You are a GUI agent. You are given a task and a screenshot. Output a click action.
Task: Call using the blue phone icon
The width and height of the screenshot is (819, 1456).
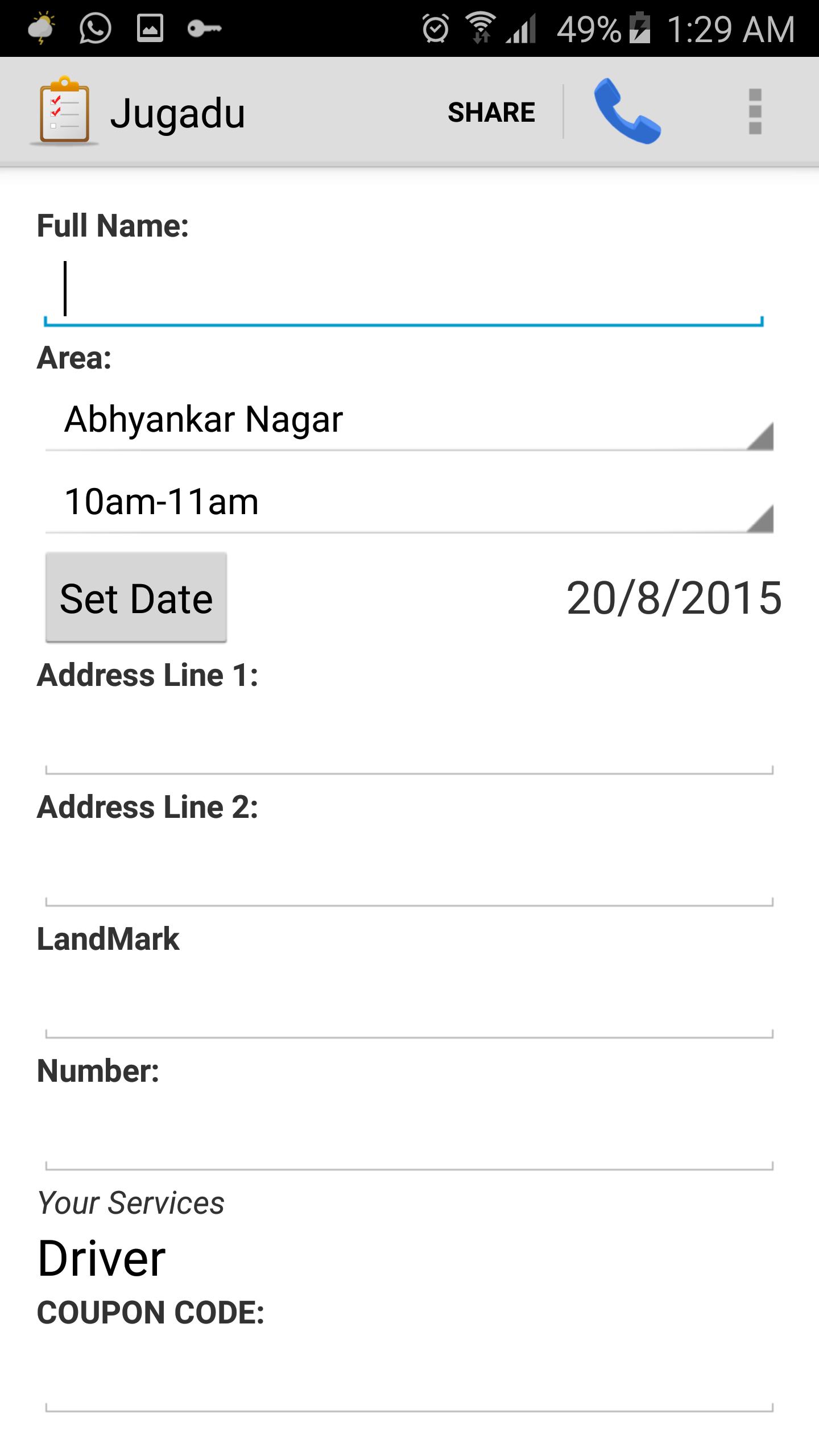pos(627,111)
